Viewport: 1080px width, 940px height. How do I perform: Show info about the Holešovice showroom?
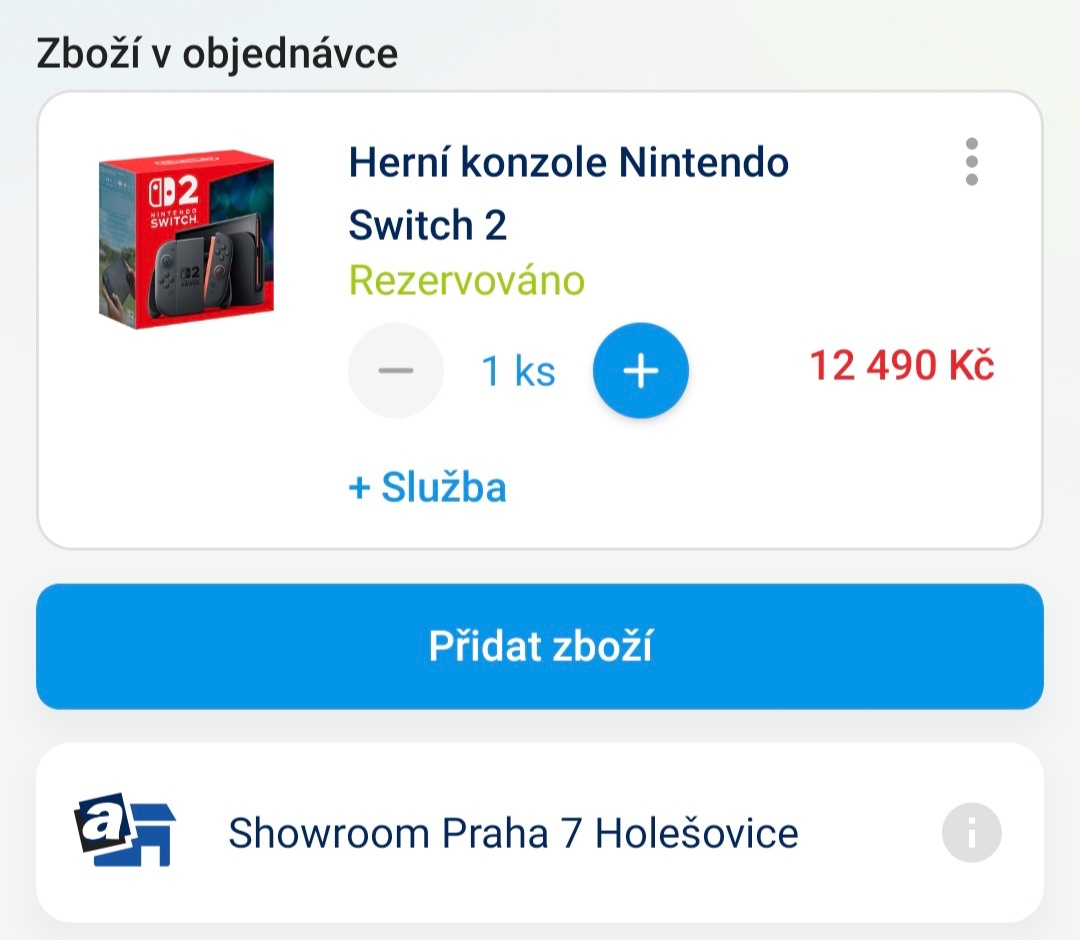[971, 832]
